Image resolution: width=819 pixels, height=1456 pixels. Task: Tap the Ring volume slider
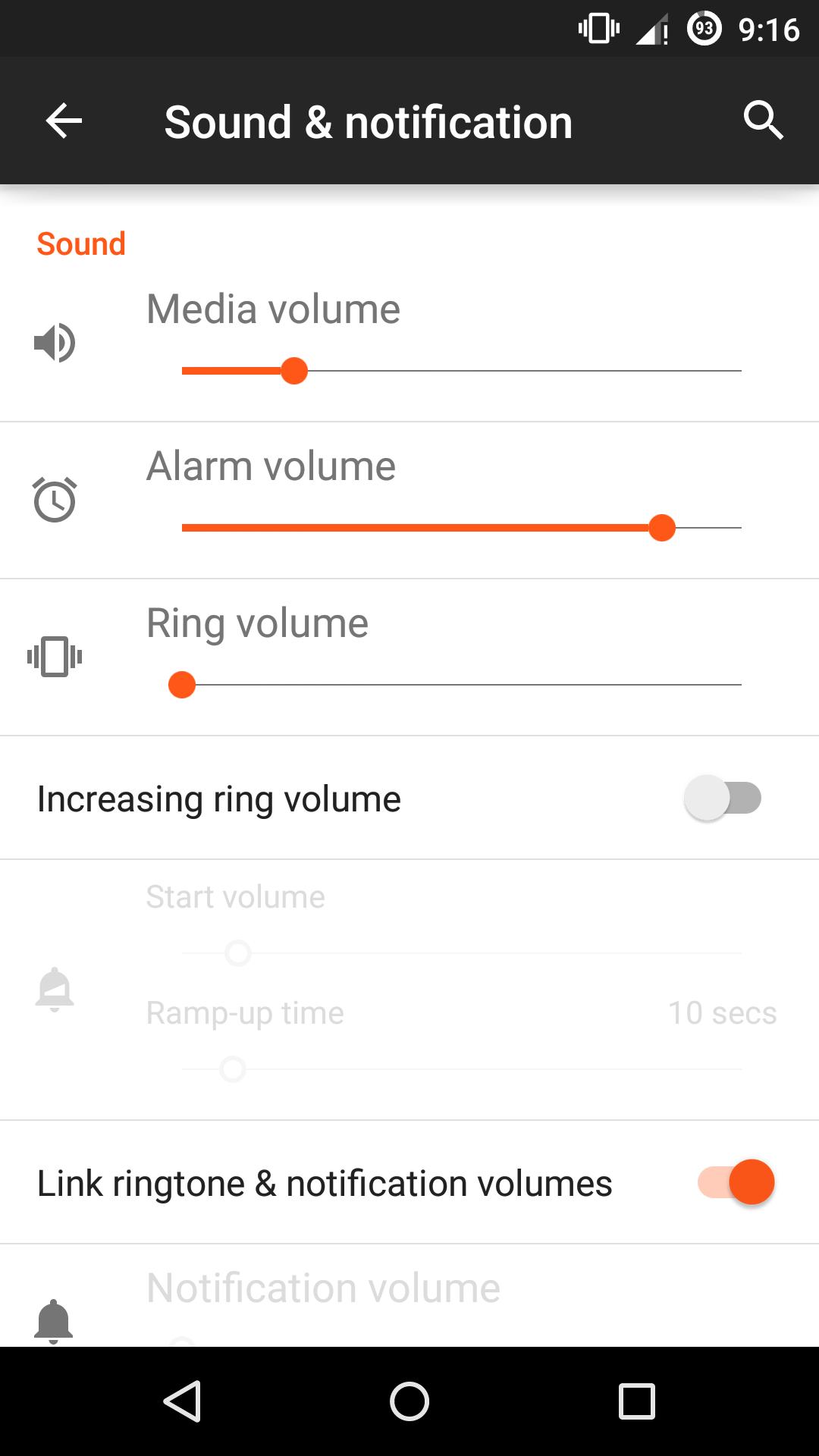461,685
